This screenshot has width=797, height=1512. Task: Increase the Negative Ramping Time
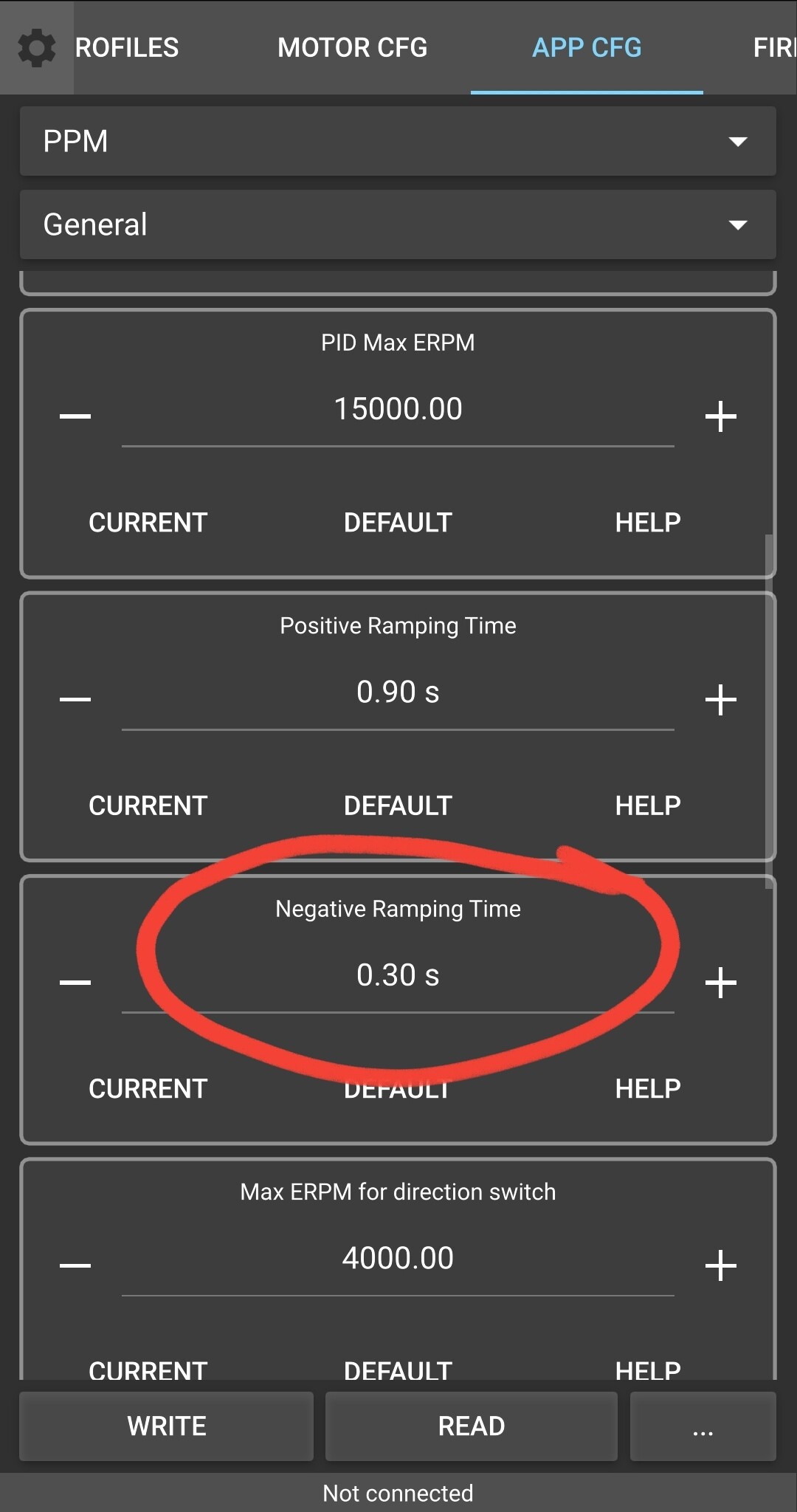coord(720,983)
